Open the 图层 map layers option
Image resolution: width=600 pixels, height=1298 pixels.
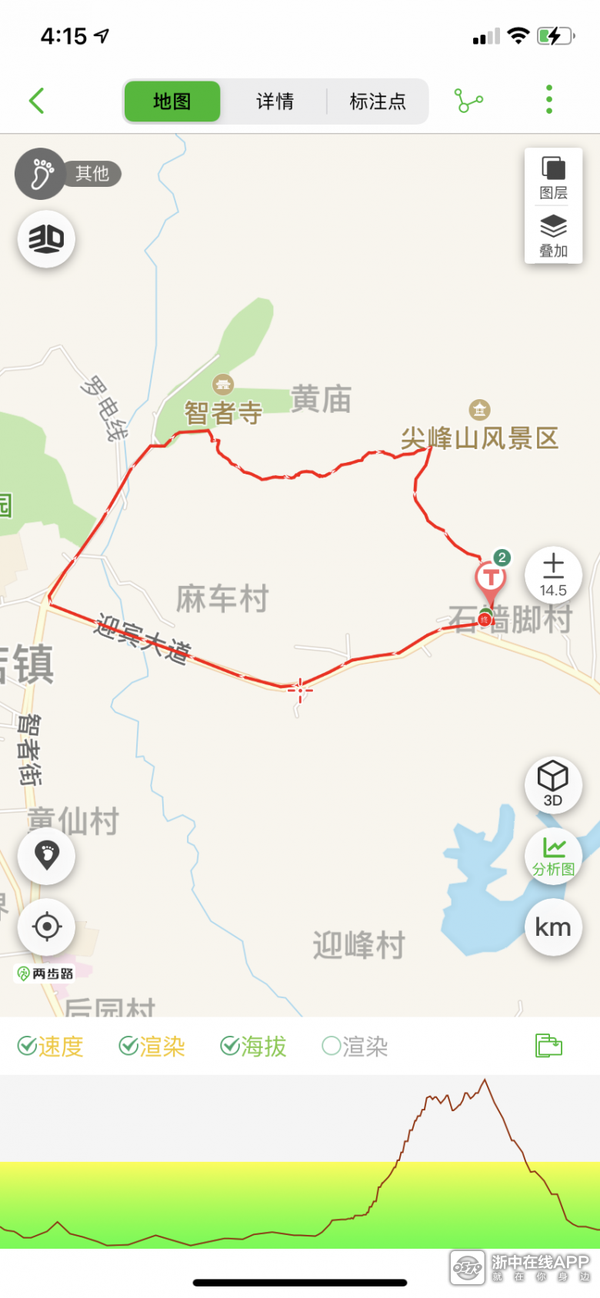point(553,178)
